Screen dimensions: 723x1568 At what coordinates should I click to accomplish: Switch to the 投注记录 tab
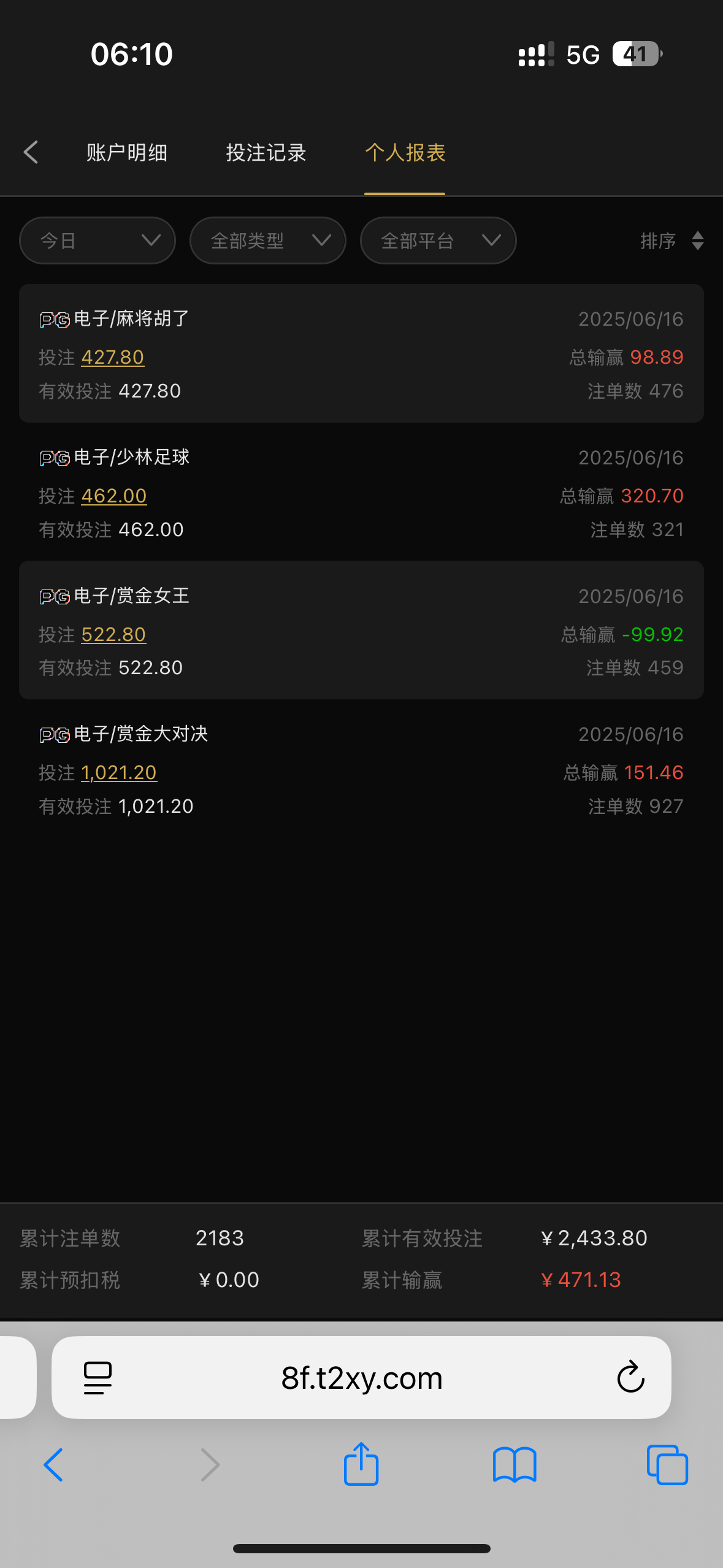pyautogui.click(x=266, y=152)
